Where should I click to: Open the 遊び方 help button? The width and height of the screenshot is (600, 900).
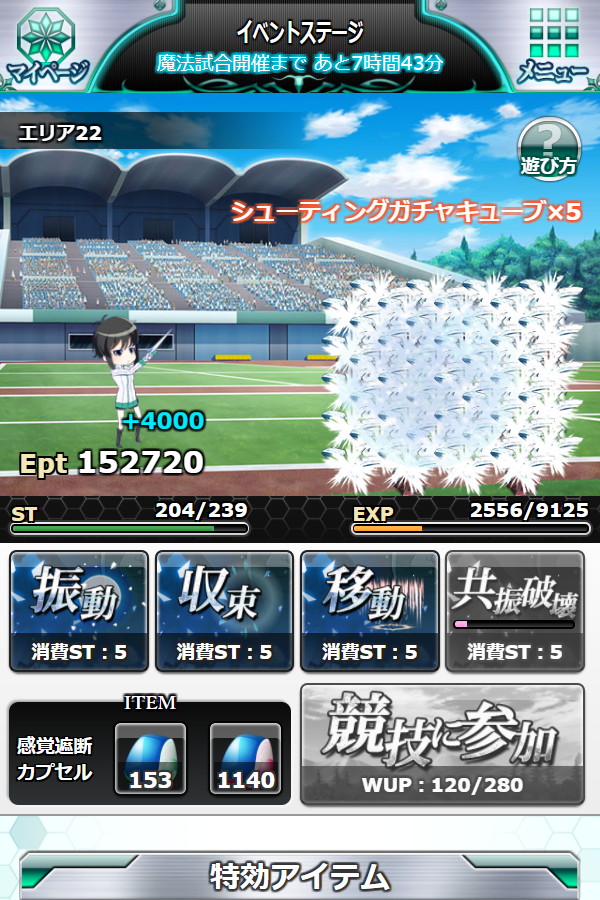click(549, 148)
